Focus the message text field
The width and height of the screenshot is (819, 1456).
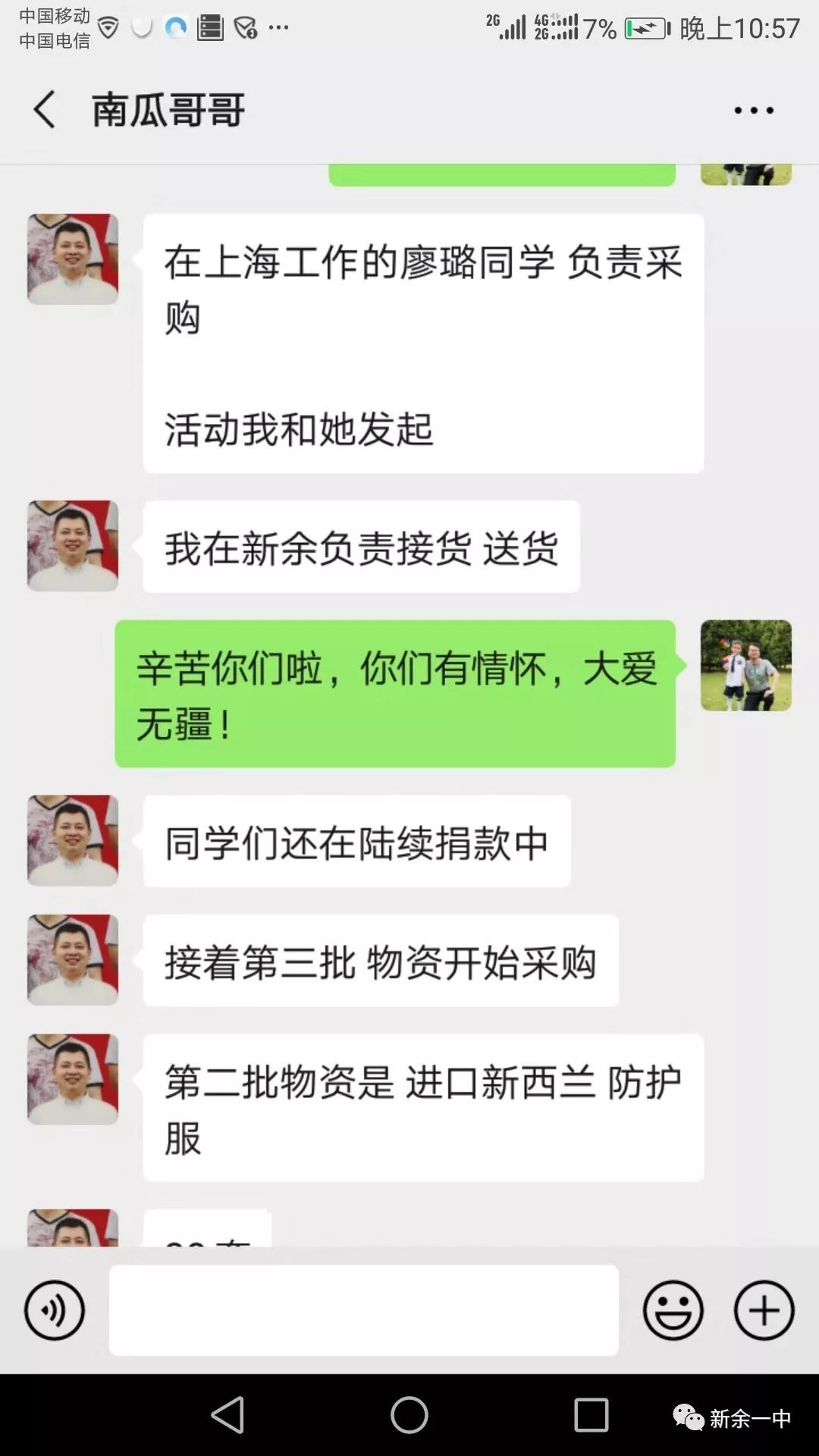click(364, 1310)
